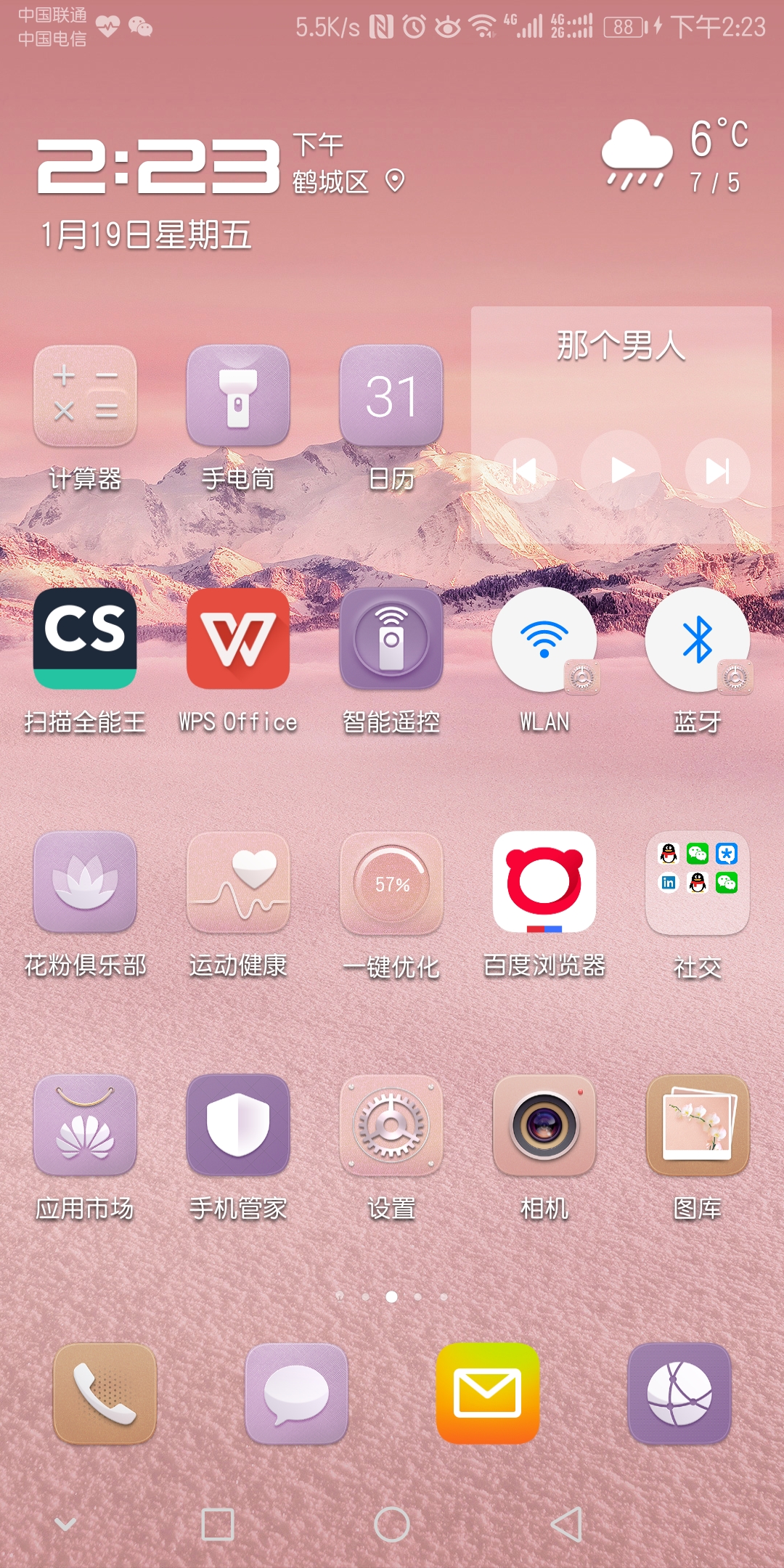Open 扫描全能王 CamScanner app
This screenshot has height=1568, width=784.
coord(85,639)
